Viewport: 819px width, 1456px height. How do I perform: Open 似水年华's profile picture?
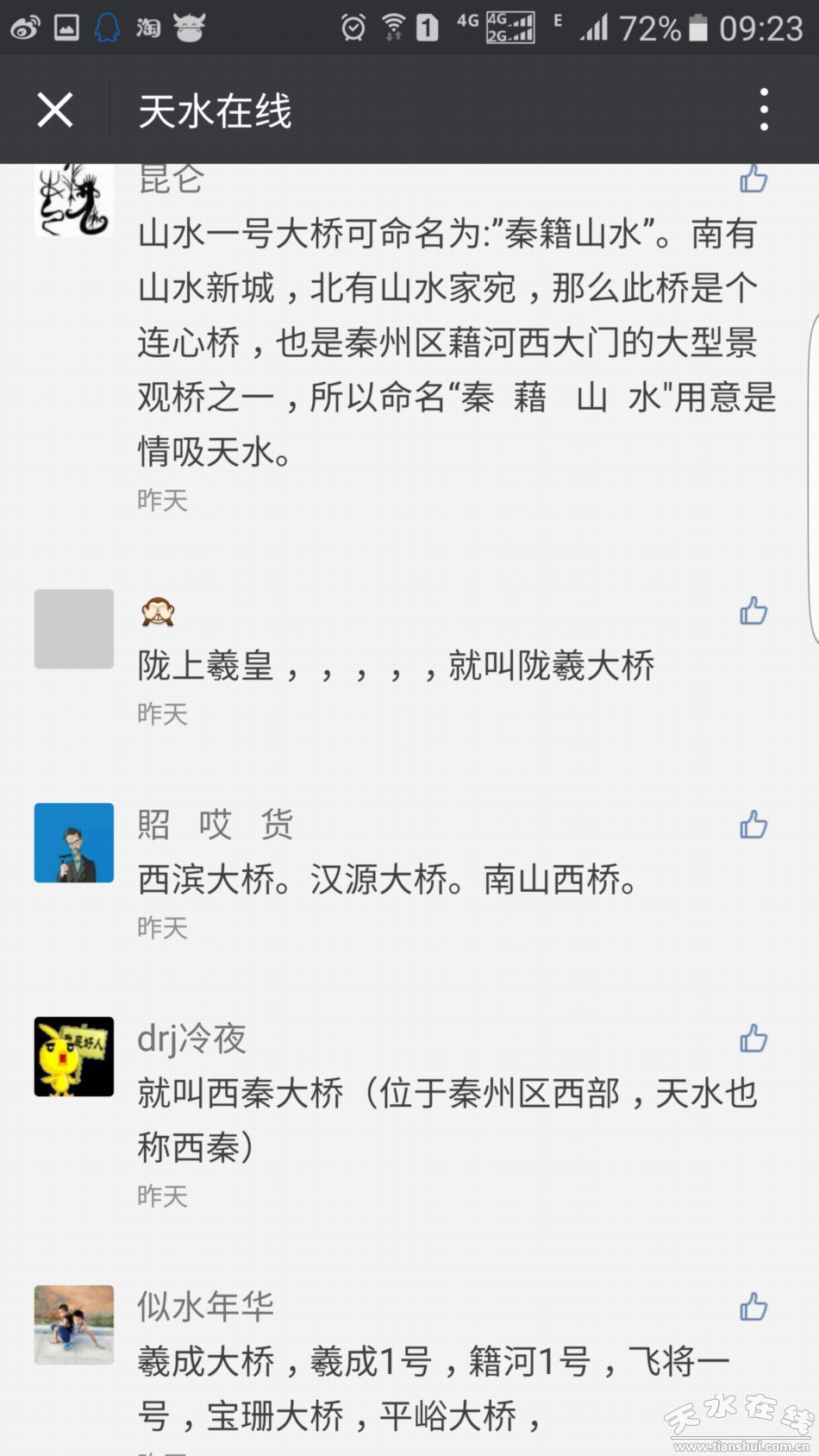click(74, 1325)
